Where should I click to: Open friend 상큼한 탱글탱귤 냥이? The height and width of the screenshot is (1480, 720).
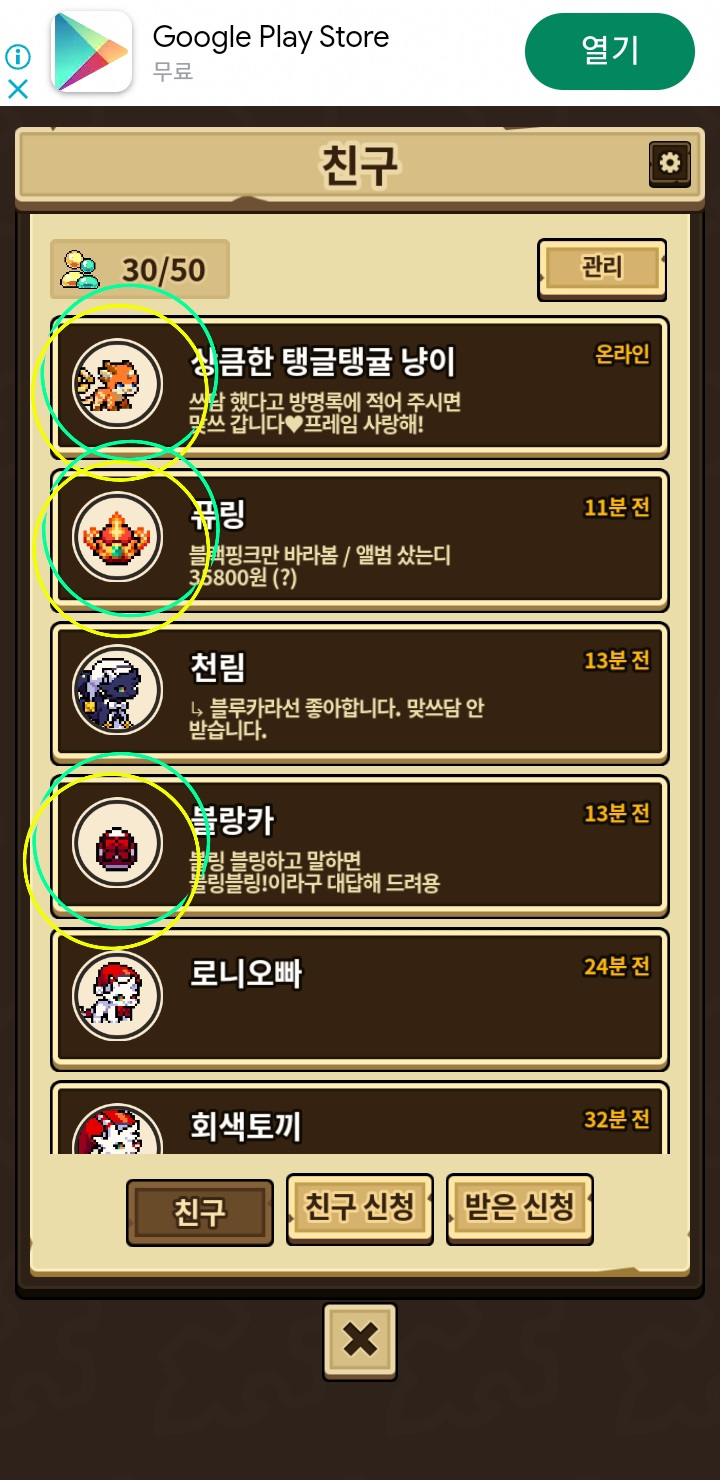point(360,385)
